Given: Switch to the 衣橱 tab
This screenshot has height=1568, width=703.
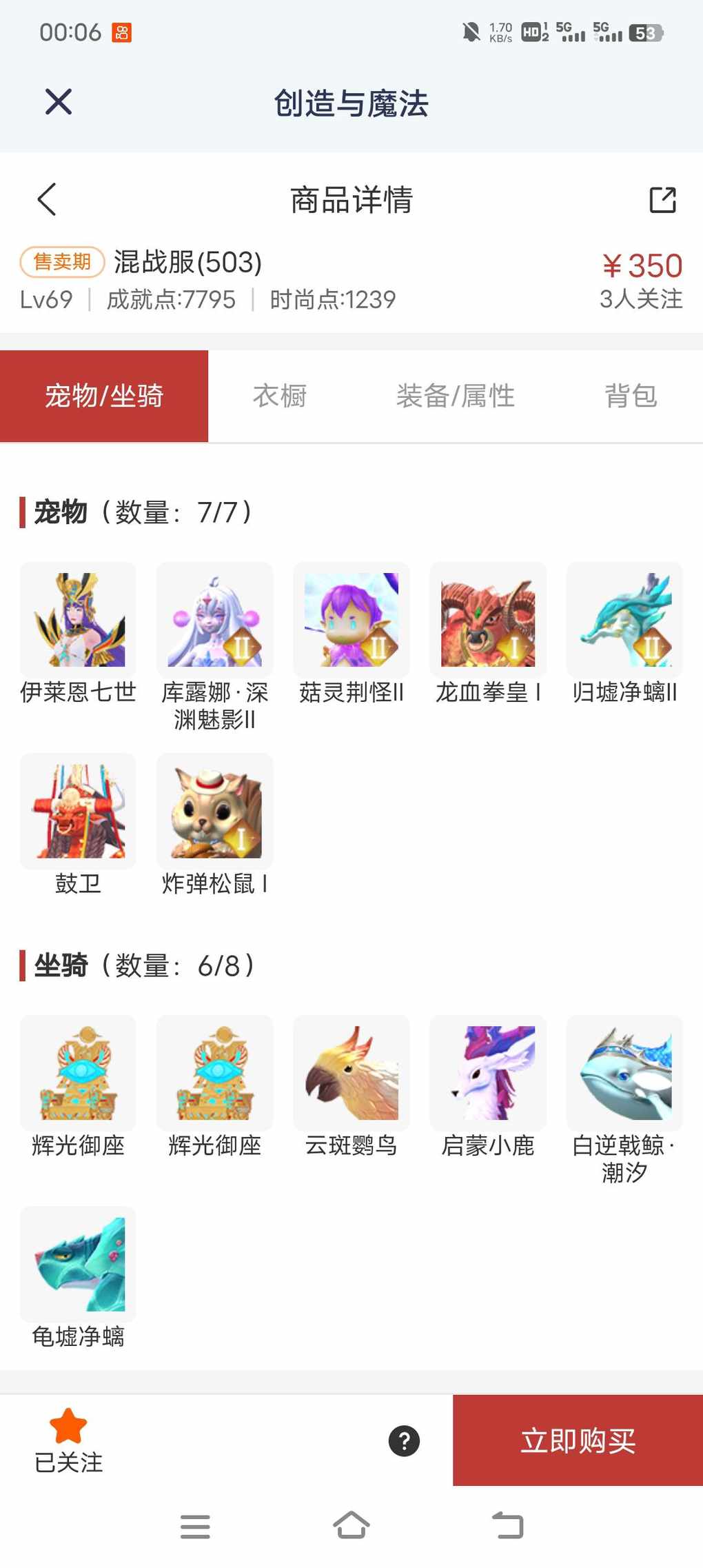Looking at the screenshot, I should tap(279, 396).
